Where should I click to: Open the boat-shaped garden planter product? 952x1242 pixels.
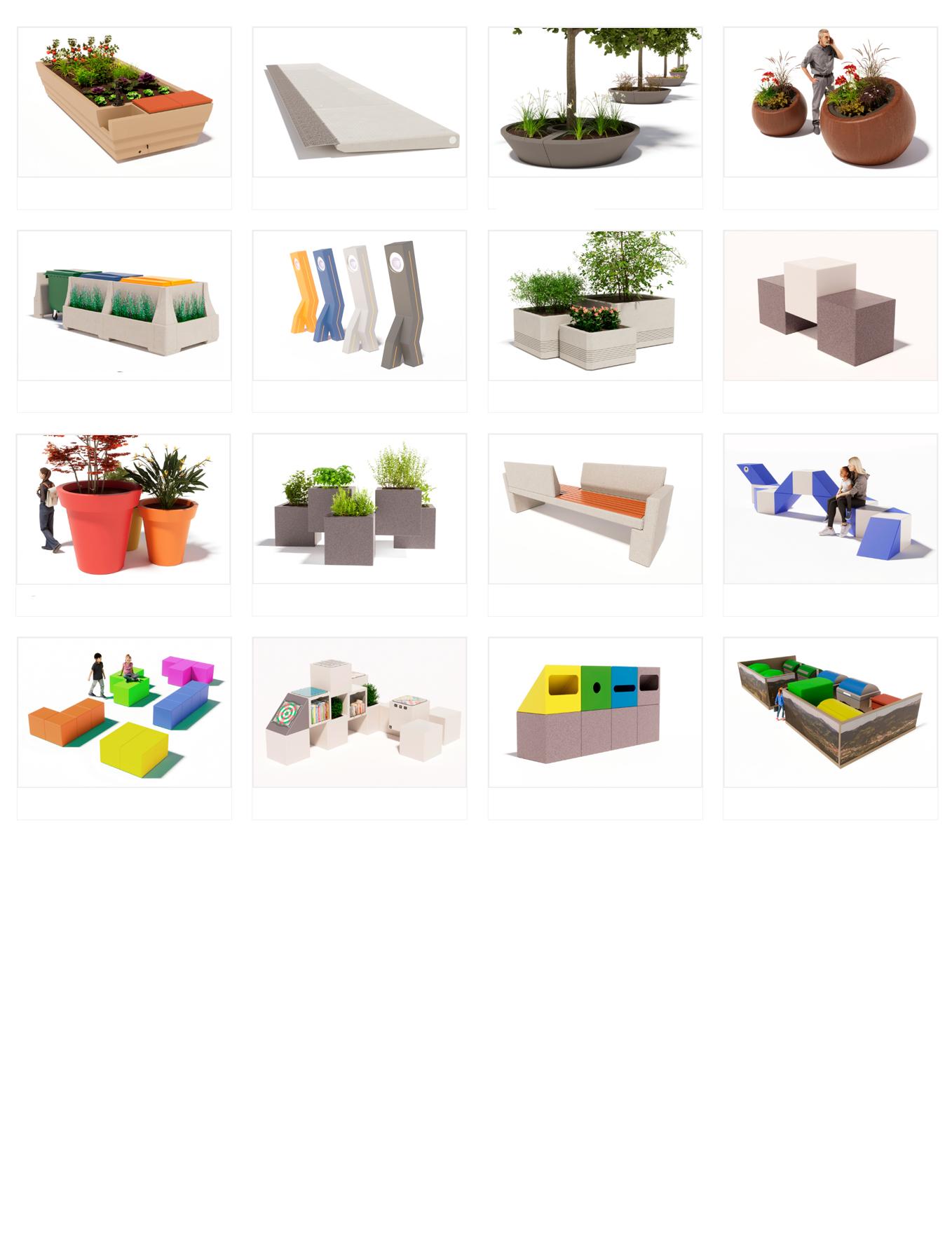pos(124,102)
